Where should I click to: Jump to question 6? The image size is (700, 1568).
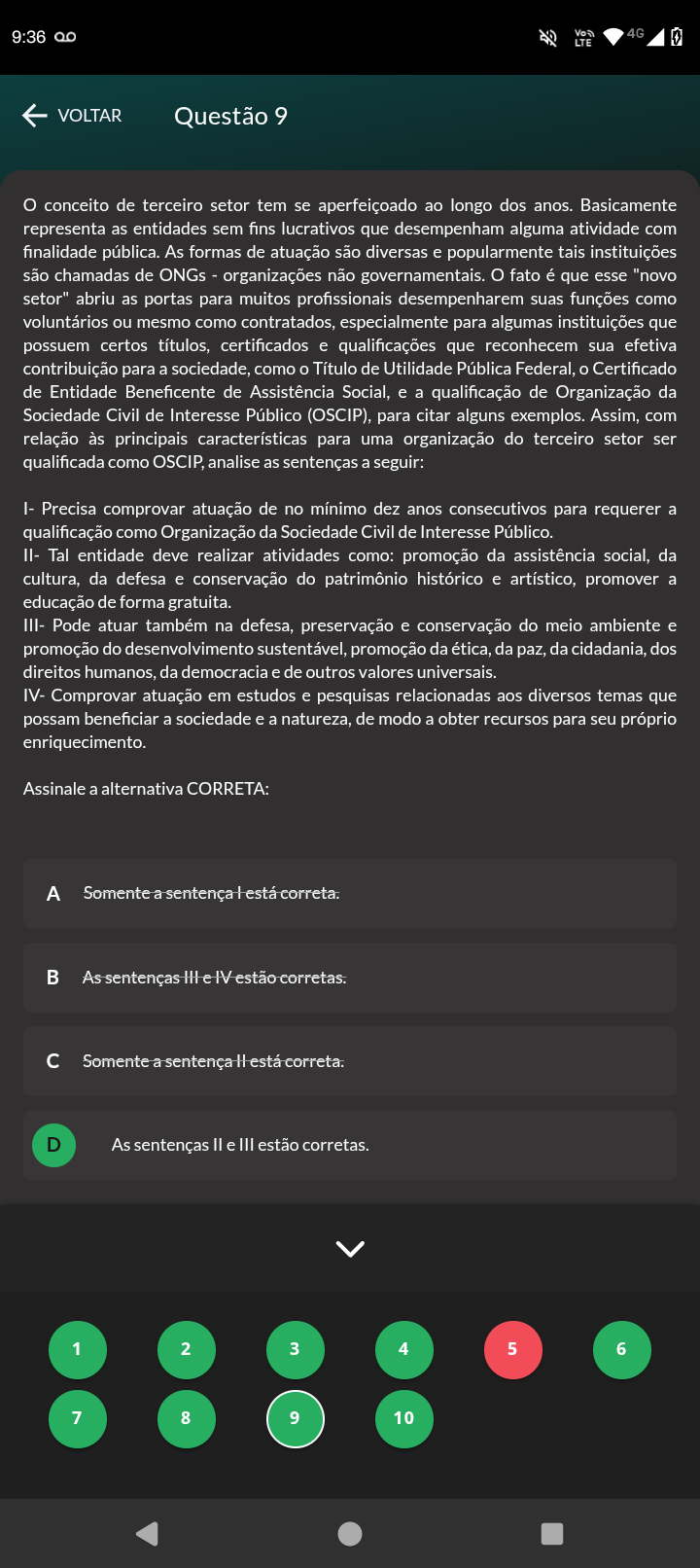pyautogui.click(x=622, y=1349)
